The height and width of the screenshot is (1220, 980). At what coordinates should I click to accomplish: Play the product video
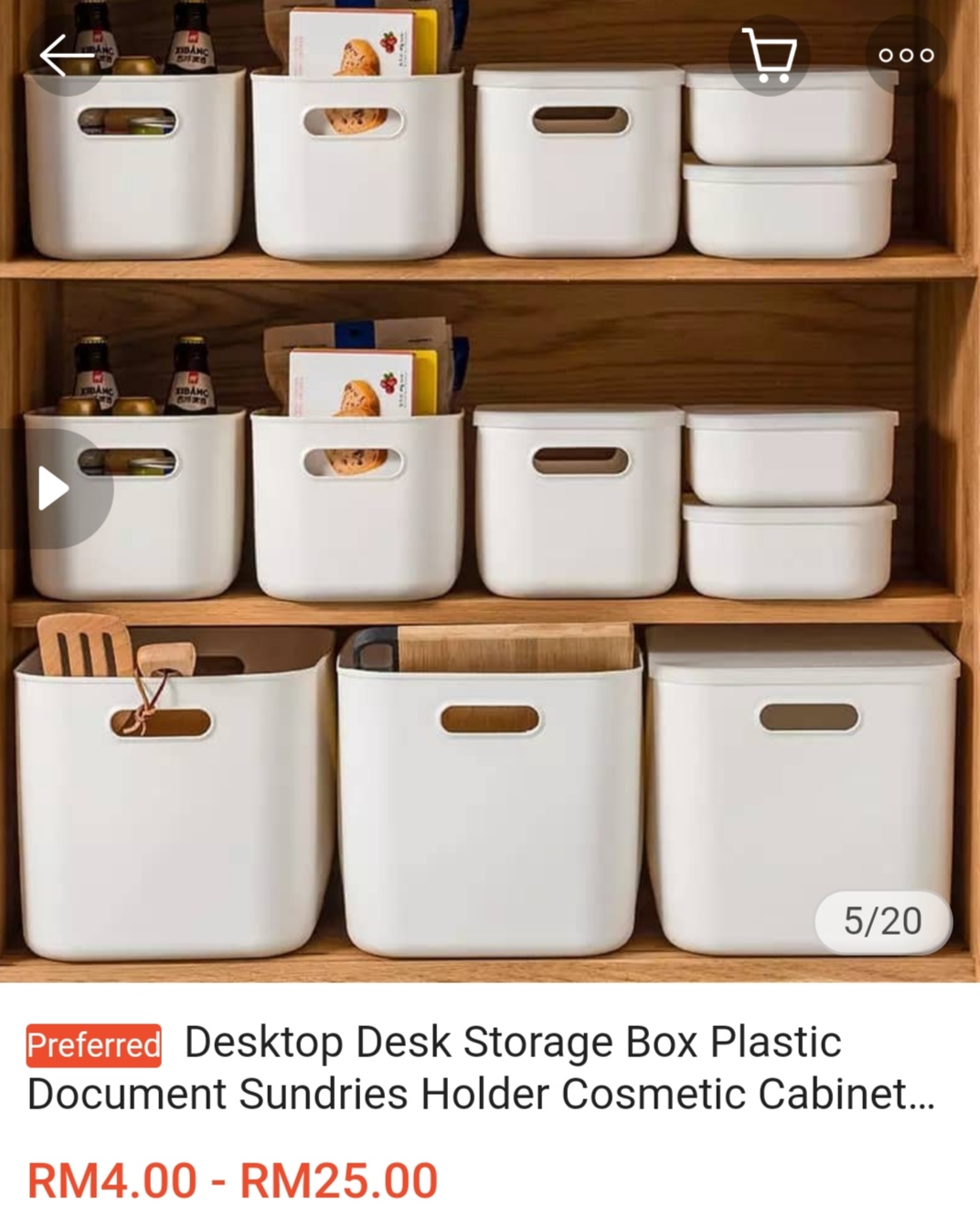55,488
